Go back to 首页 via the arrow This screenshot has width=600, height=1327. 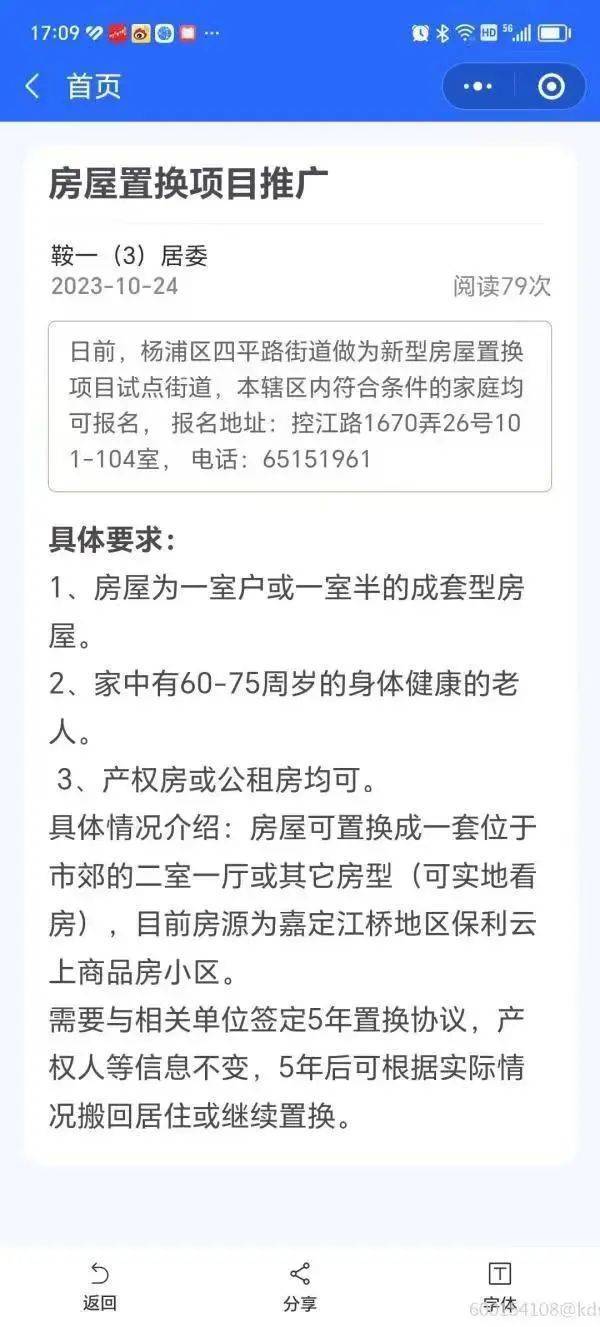pyautogui.click(x=34, y=86)
